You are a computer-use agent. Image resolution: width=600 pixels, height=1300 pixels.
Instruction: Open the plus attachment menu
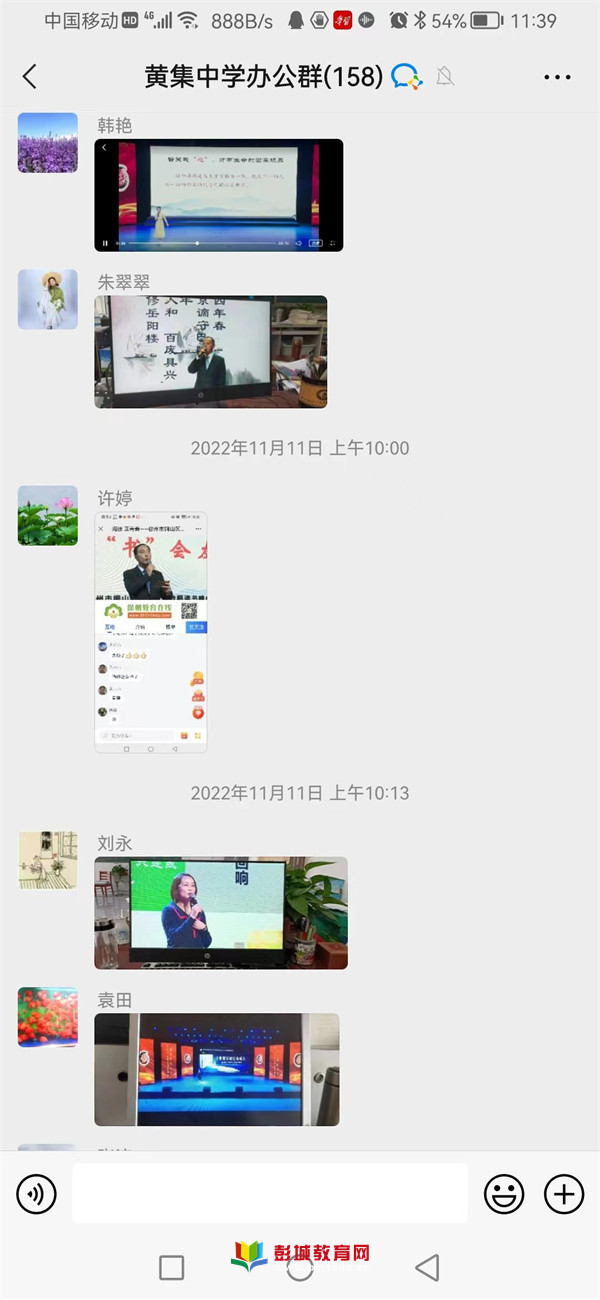(x=563, y=1193)
